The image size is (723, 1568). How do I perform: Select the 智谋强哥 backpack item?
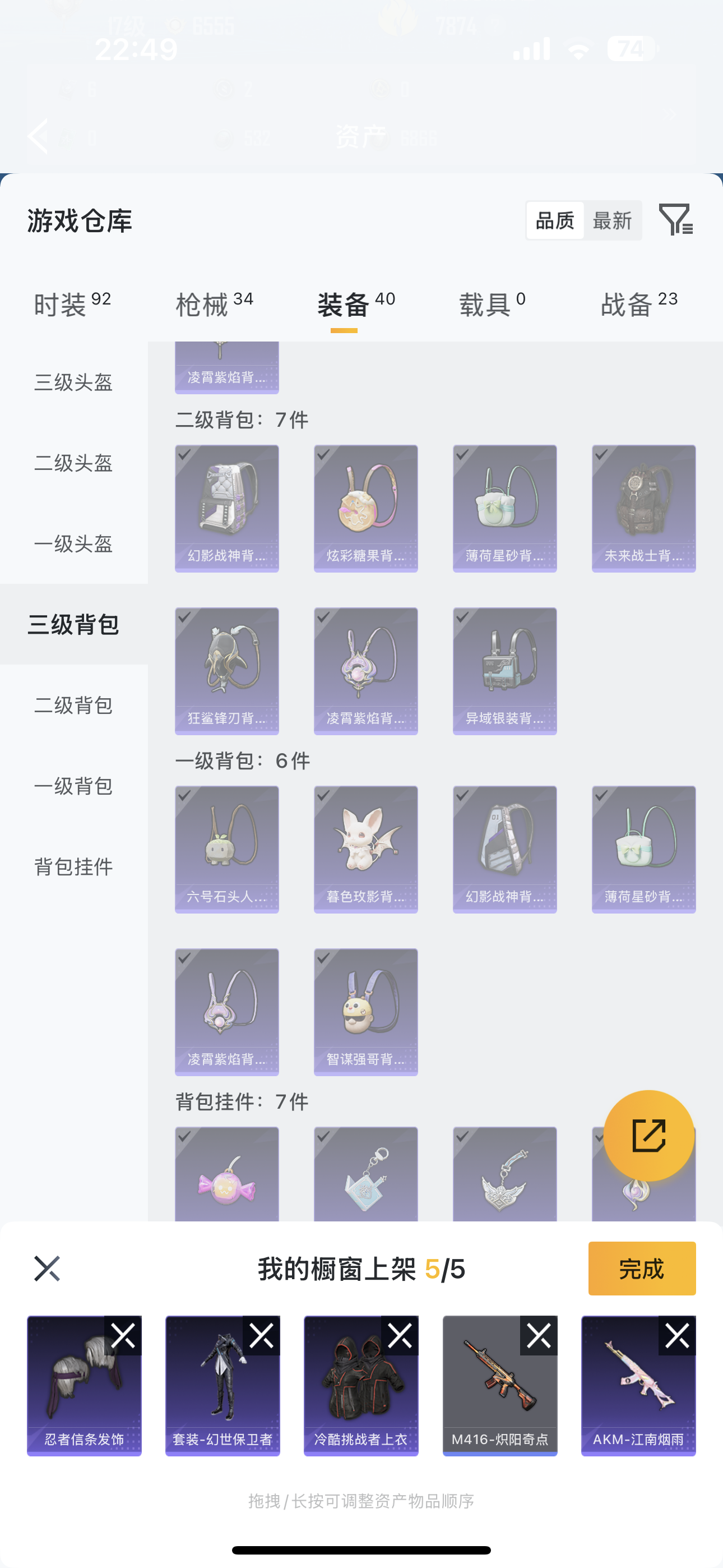coord(365,1011)
